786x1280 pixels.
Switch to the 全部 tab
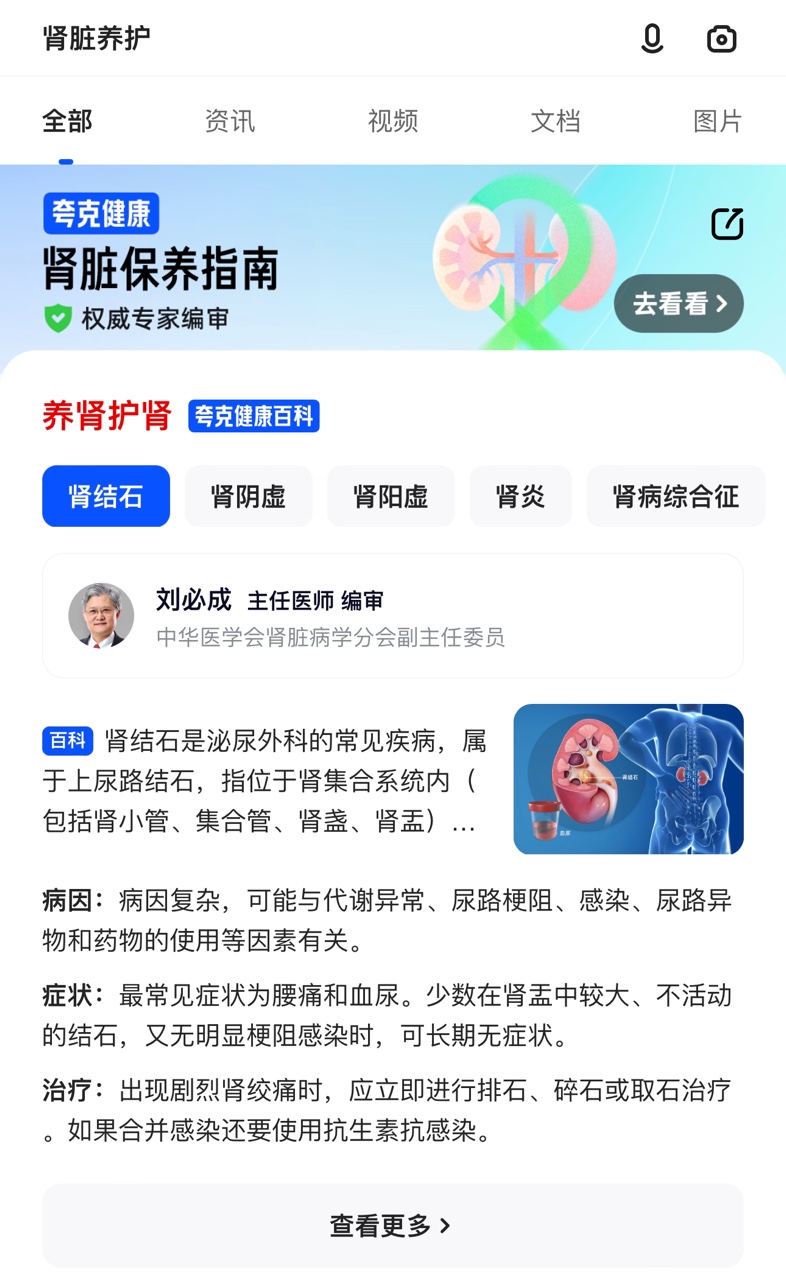[x=67, y=122]
